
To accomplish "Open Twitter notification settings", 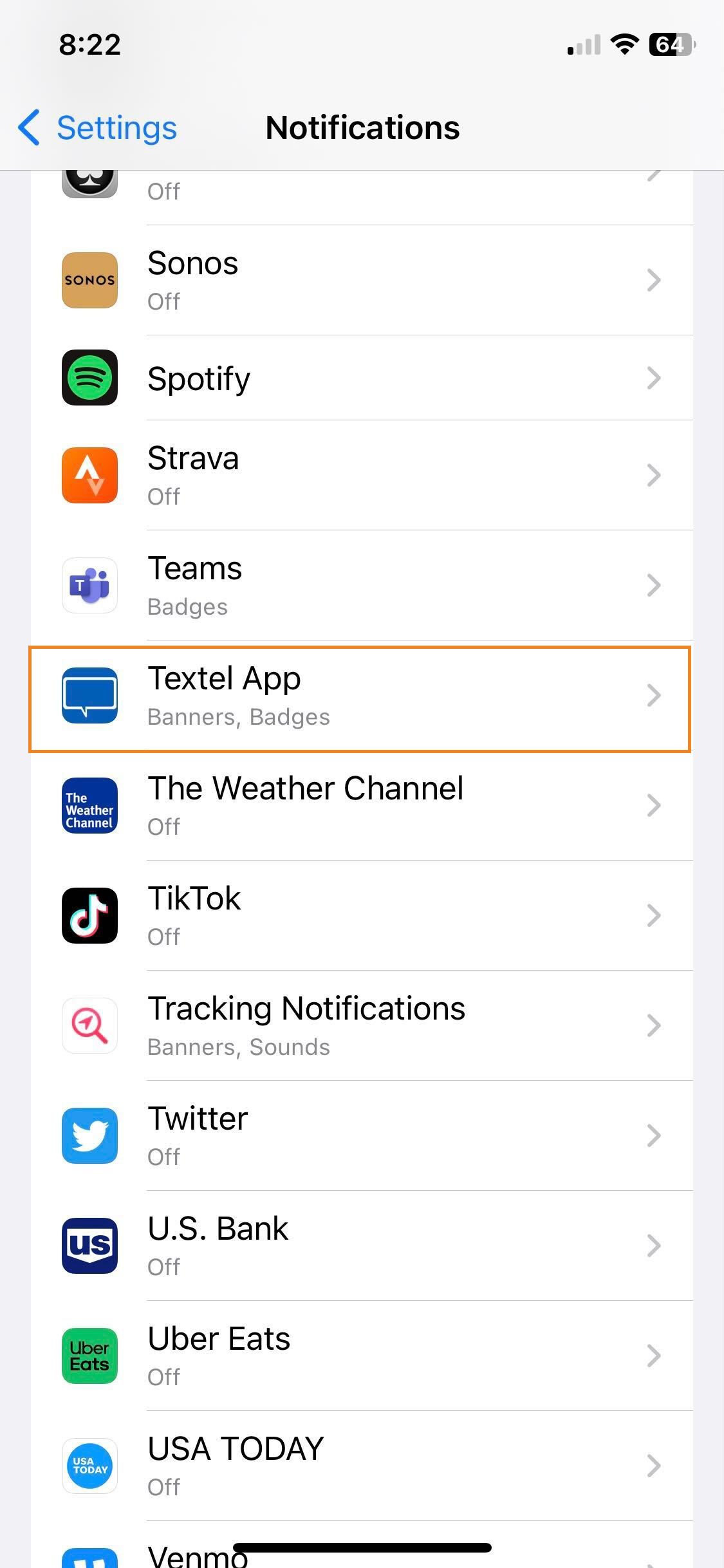I will tap(360, 1136).
